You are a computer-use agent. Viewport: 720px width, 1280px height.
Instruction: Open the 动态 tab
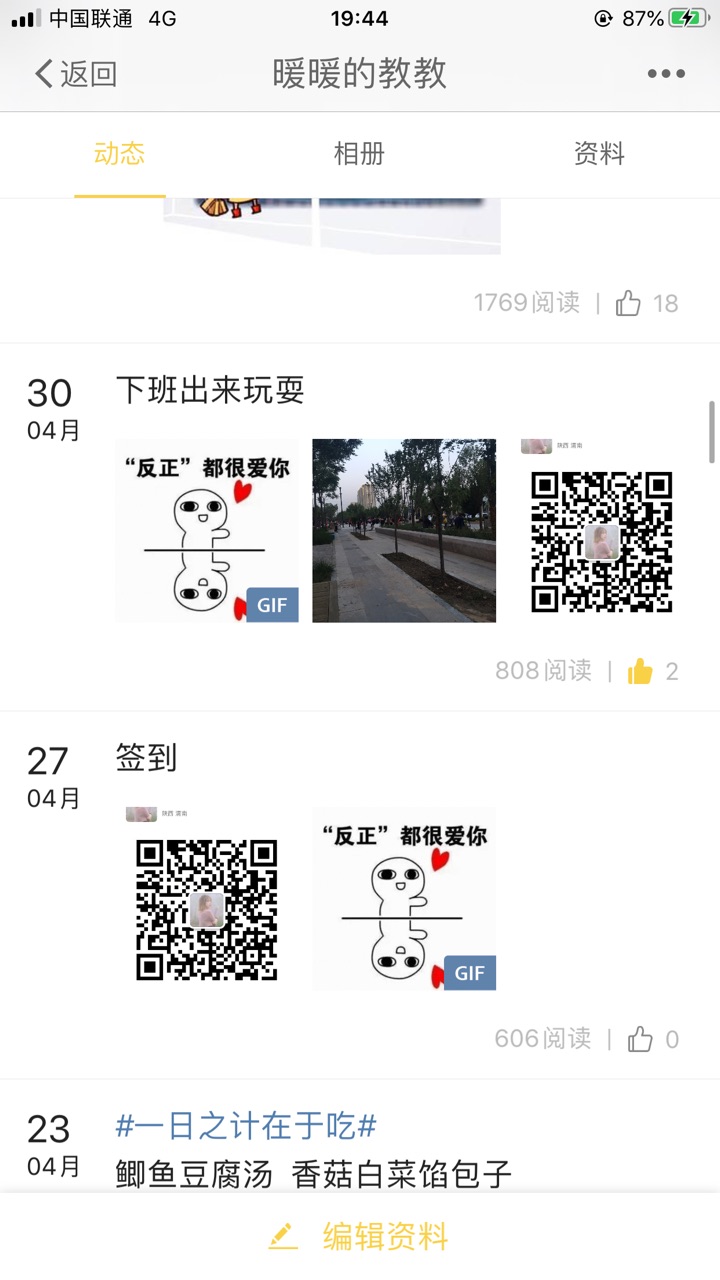119,155
